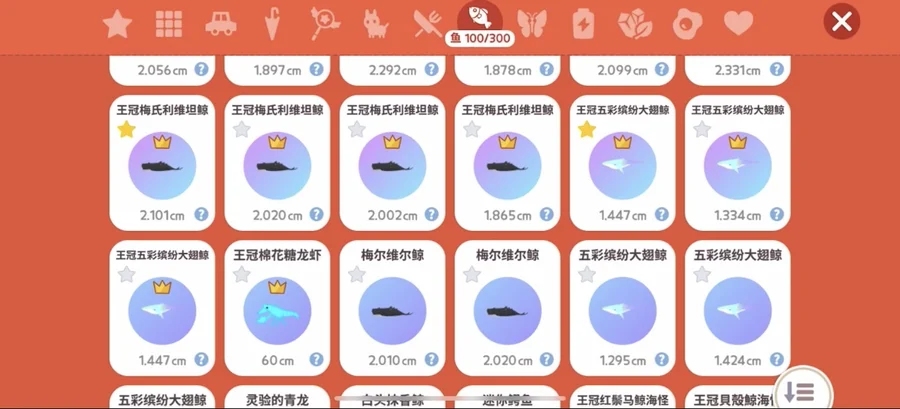Screen dimensions: 900x409
Task: Close the collection screen
Action: coord(842,21)
